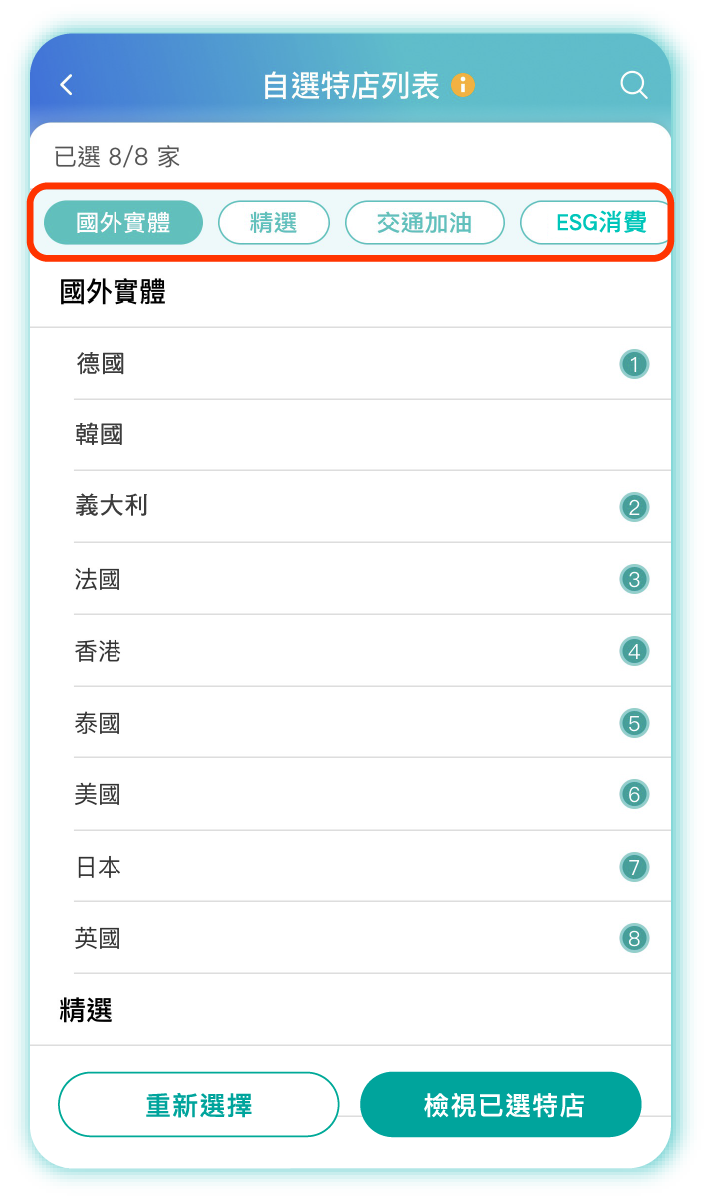Go back using the top-left arrow

click(x=67, y=85)
